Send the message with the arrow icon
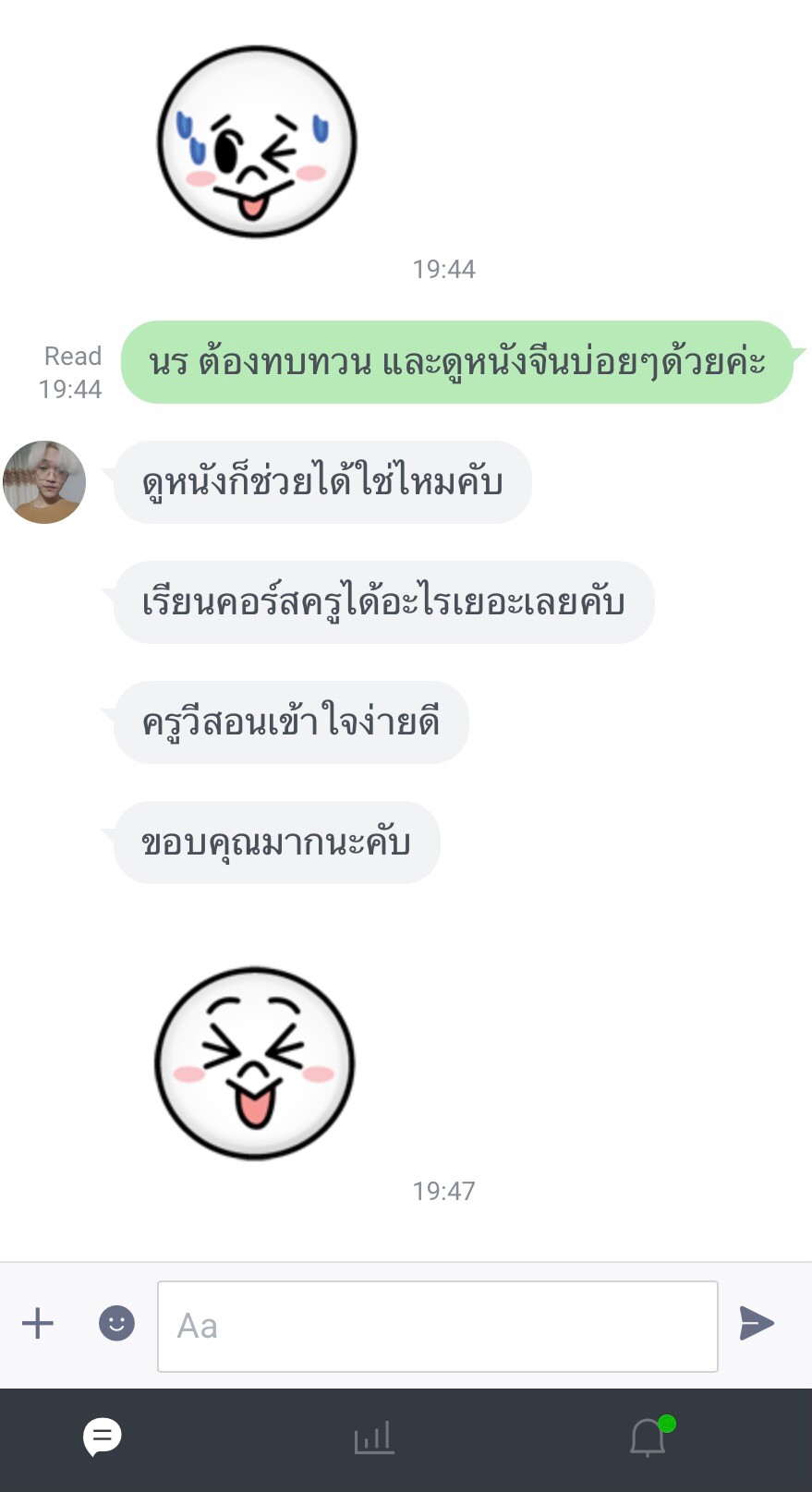Viewport: 812px width, 1492px height. 757,1323
